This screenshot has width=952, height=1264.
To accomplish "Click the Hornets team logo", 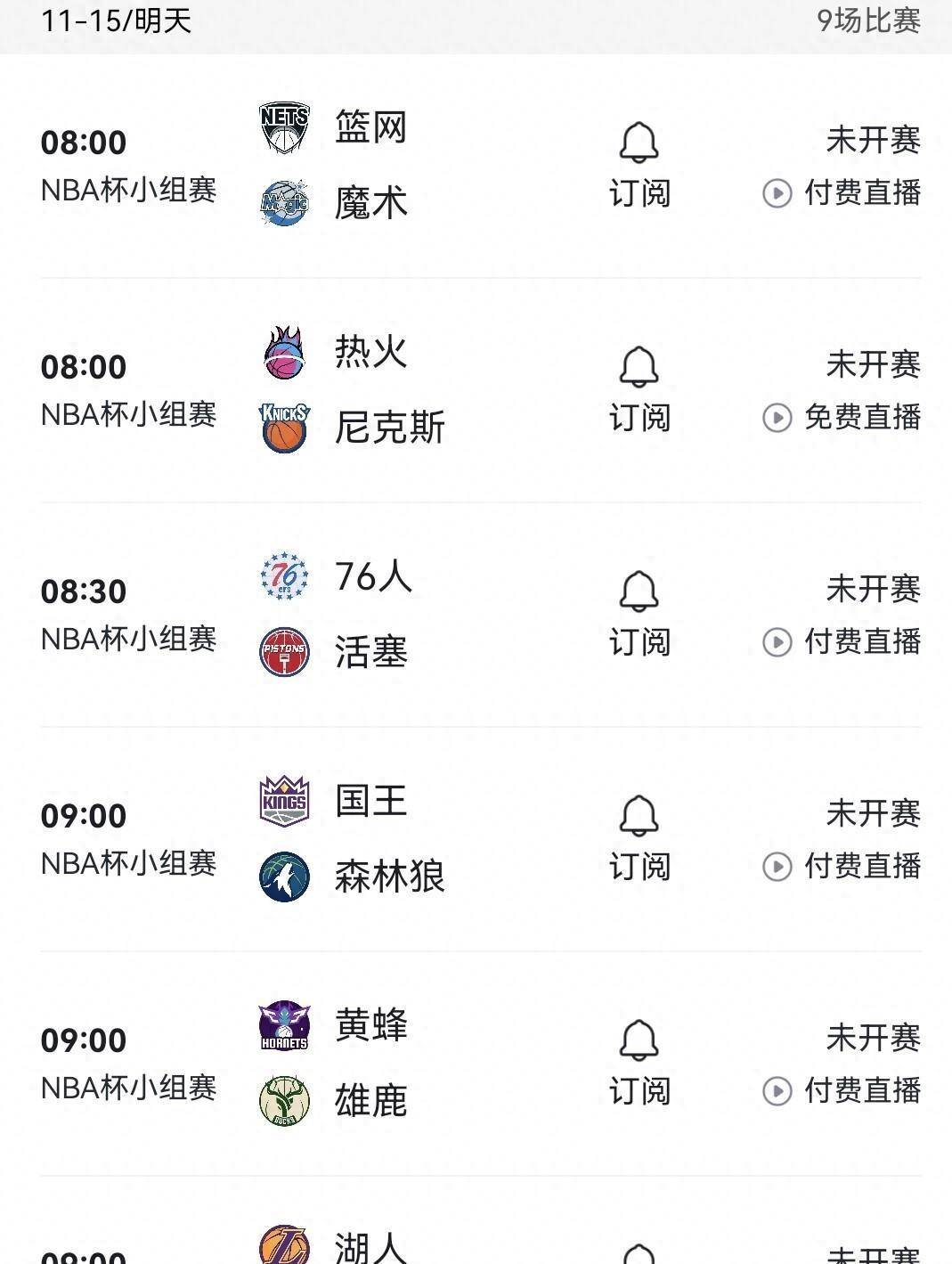I will pyautogui.click(x=283, y=1026).
